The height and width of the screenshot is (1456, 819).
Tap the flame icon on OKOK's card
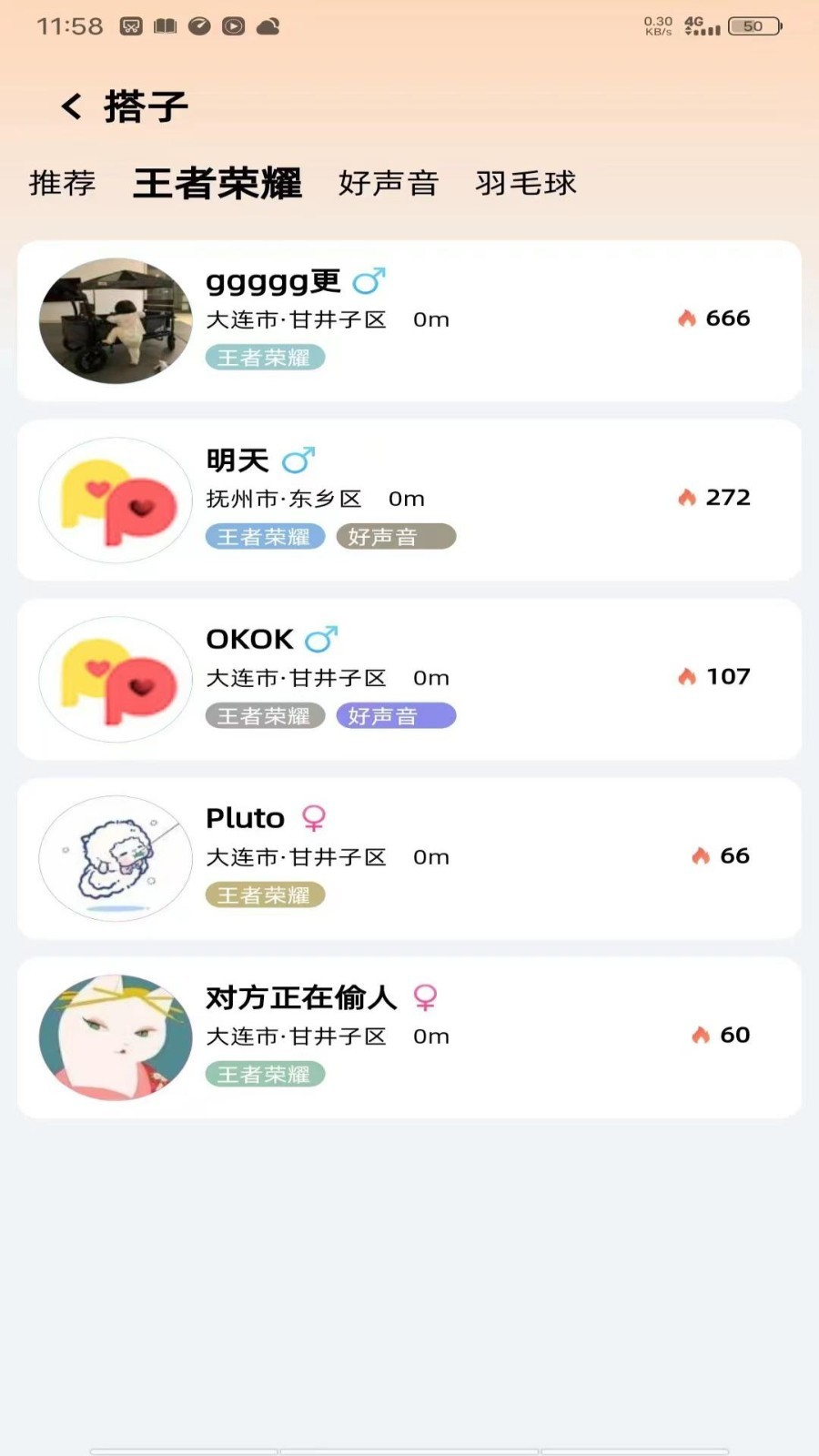click(x=688, y=676)
